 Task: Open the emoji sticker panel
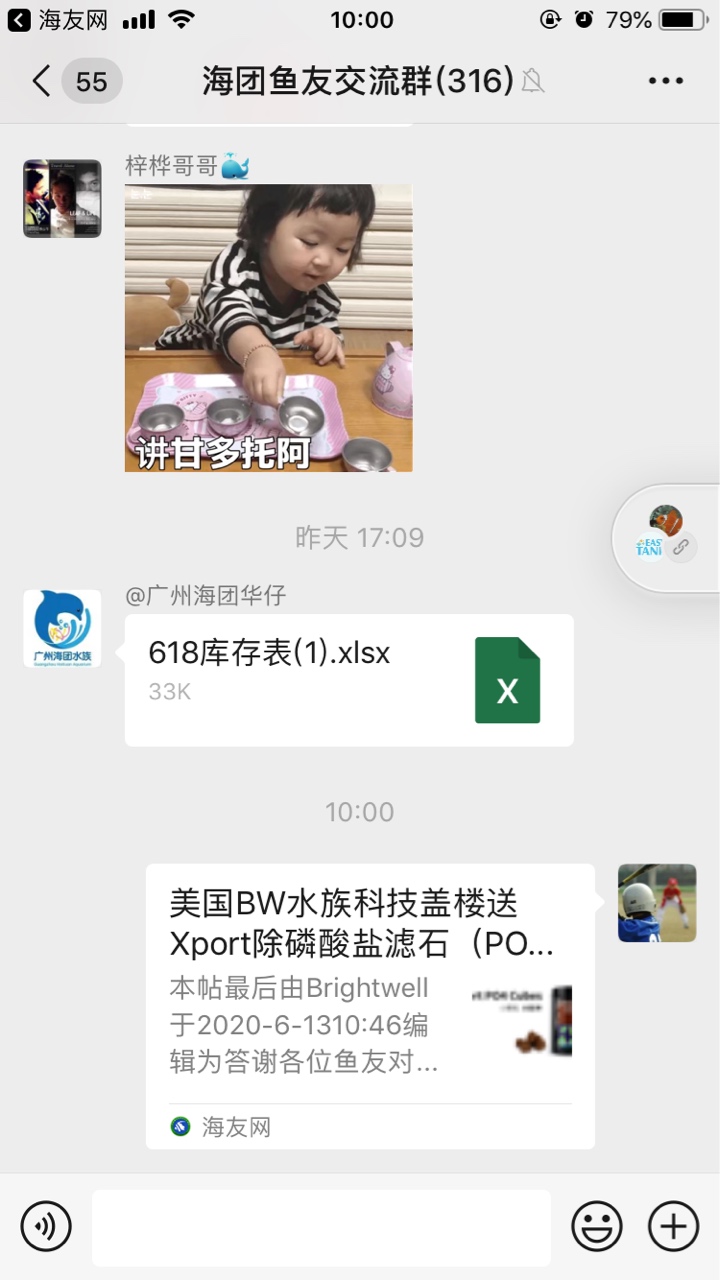[596, 1226]
